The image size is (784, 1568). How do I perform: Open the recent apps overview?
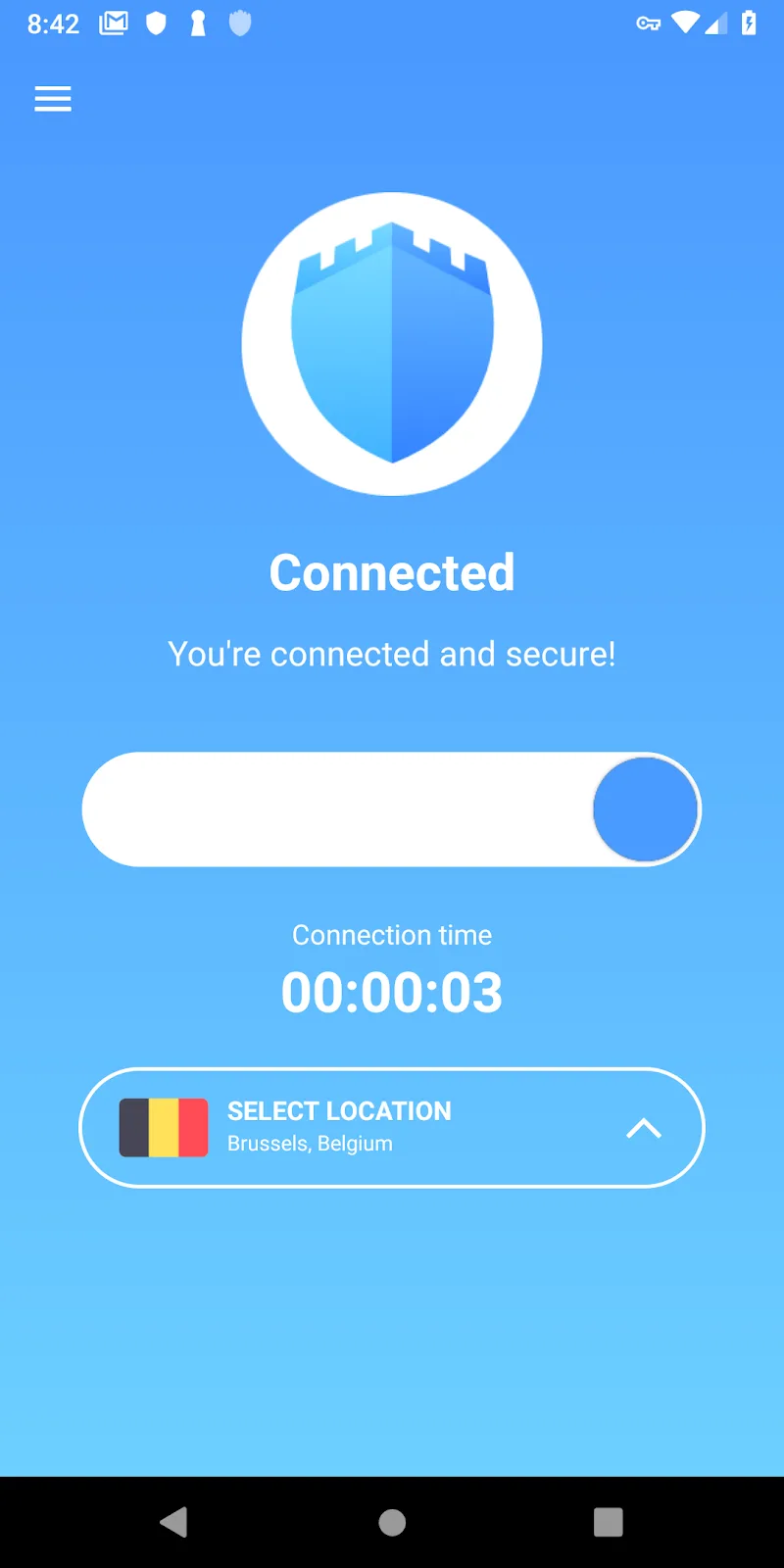pyautogui.click(x=608, y=1522)
